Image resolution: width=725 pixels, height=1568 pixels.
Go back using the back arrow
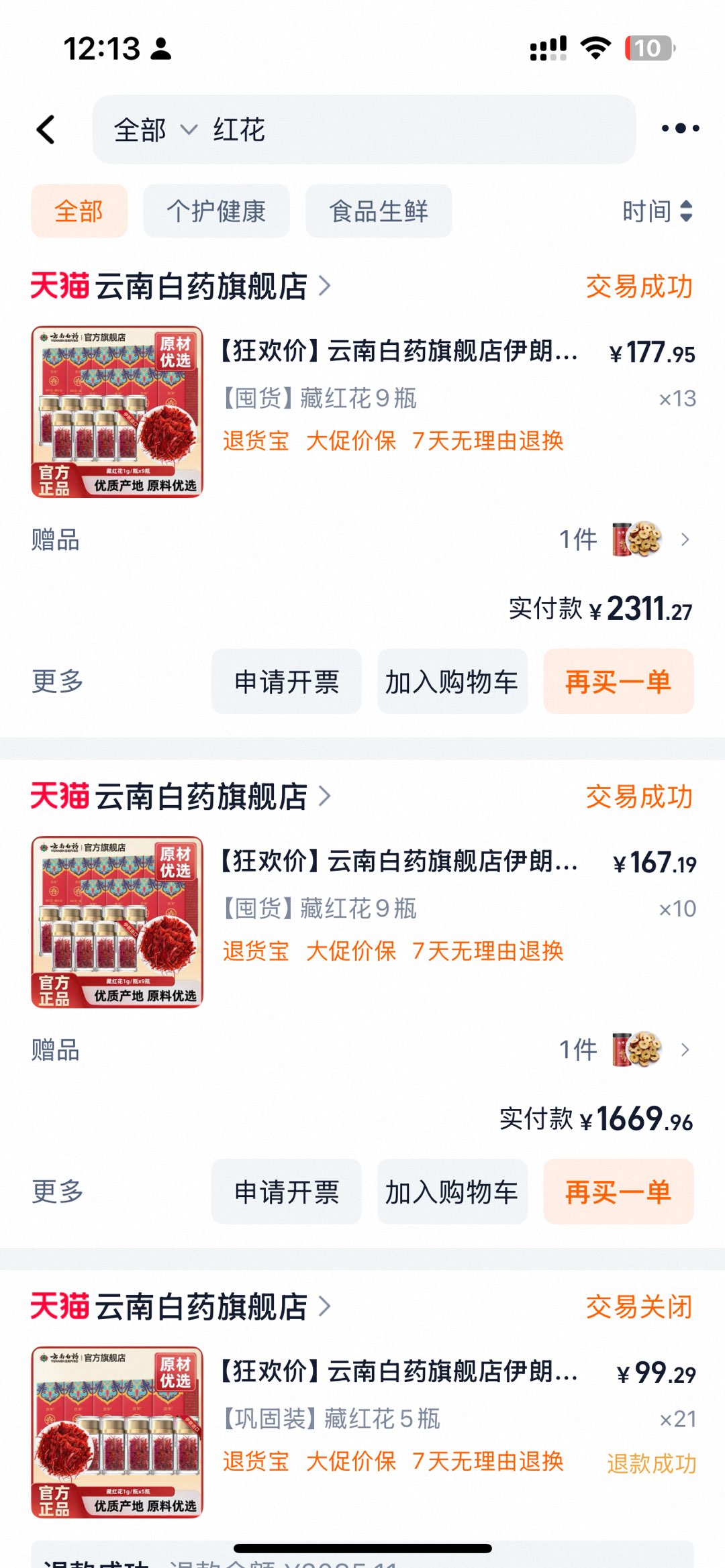click(46, 129)
